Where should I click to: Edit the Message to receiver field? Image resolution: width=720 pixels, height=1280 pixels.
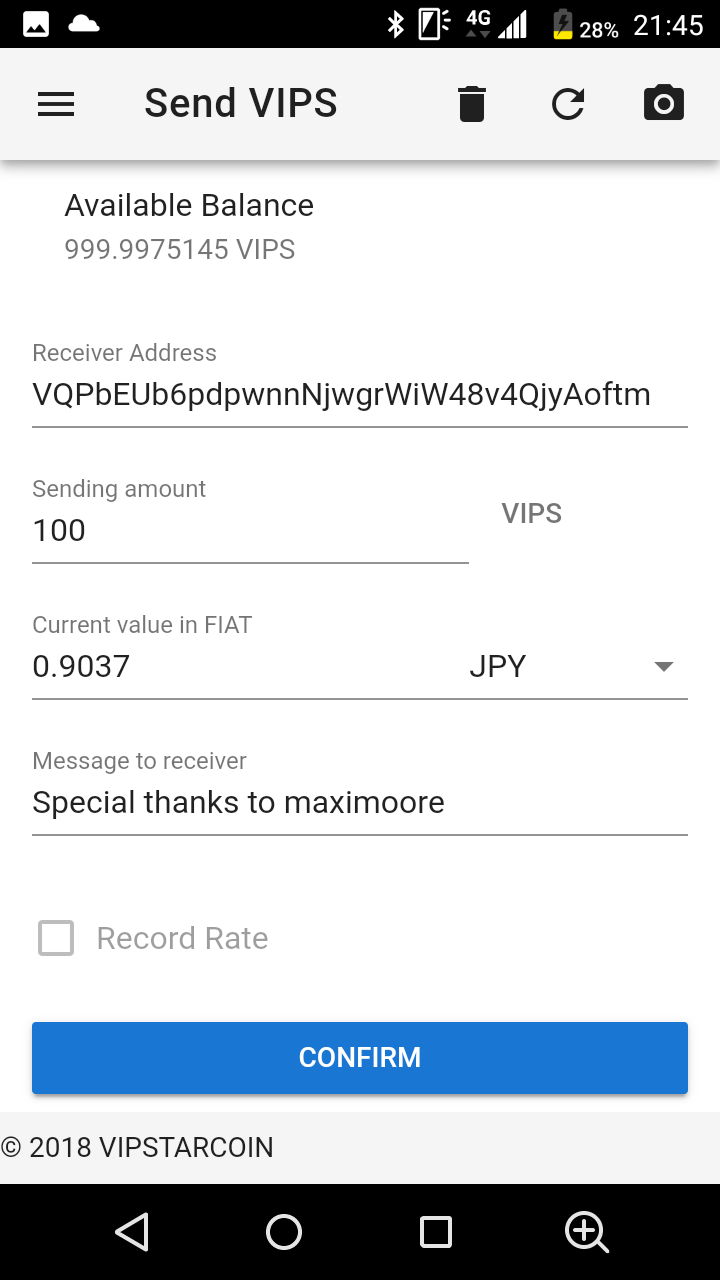(x=360, y=803)
